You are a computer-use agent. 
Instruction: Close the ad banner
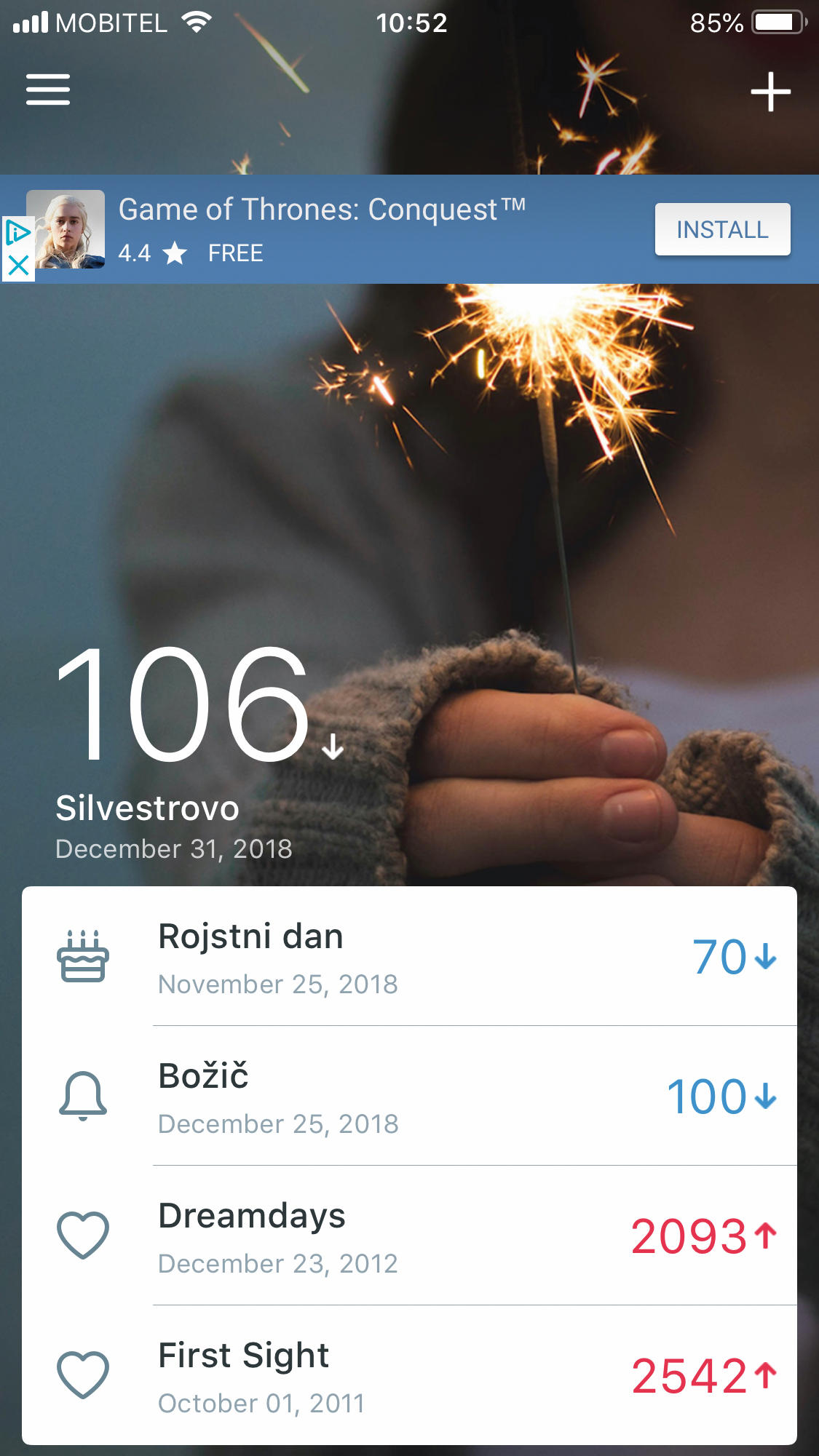[18, 266]
